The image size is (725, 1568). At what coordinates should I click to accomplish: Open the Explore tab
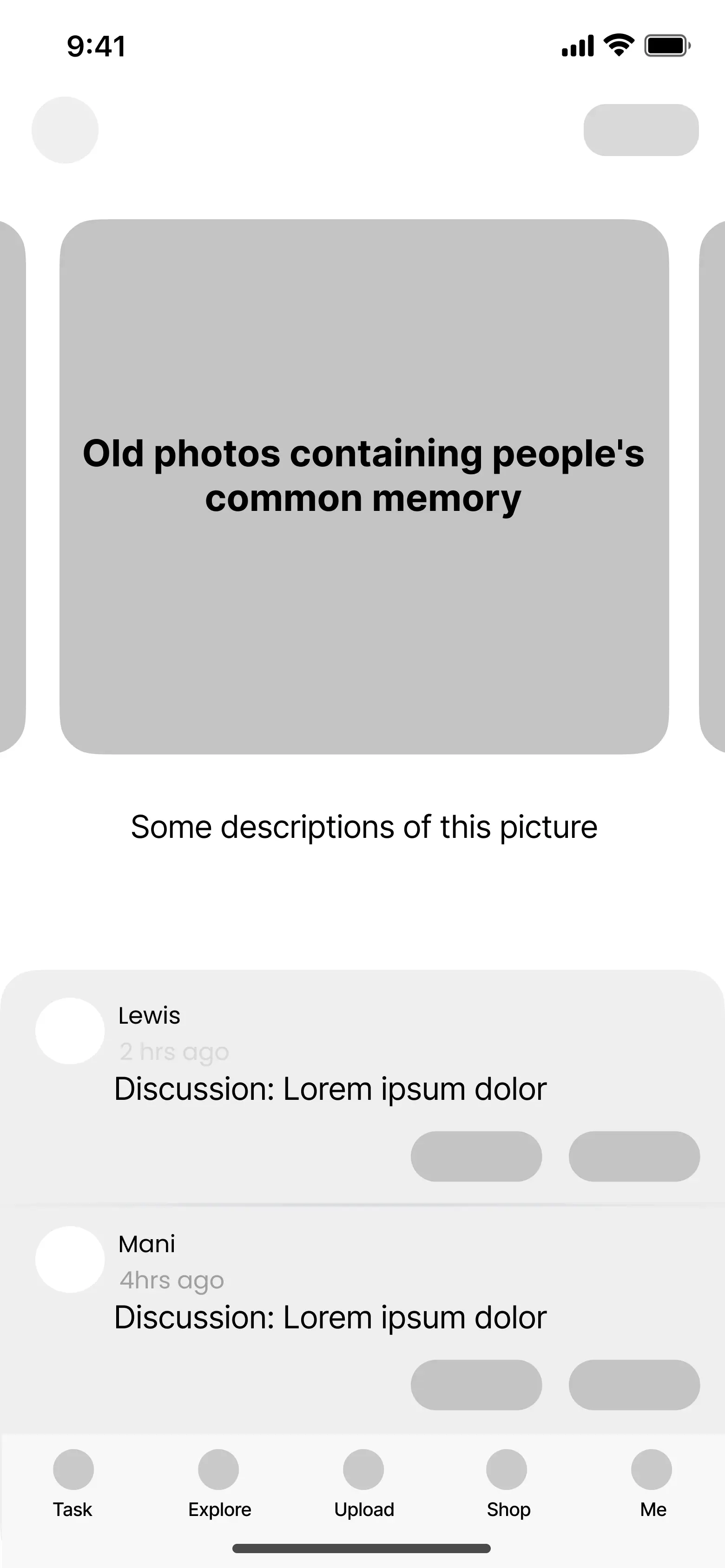(x=219, y=1483)
